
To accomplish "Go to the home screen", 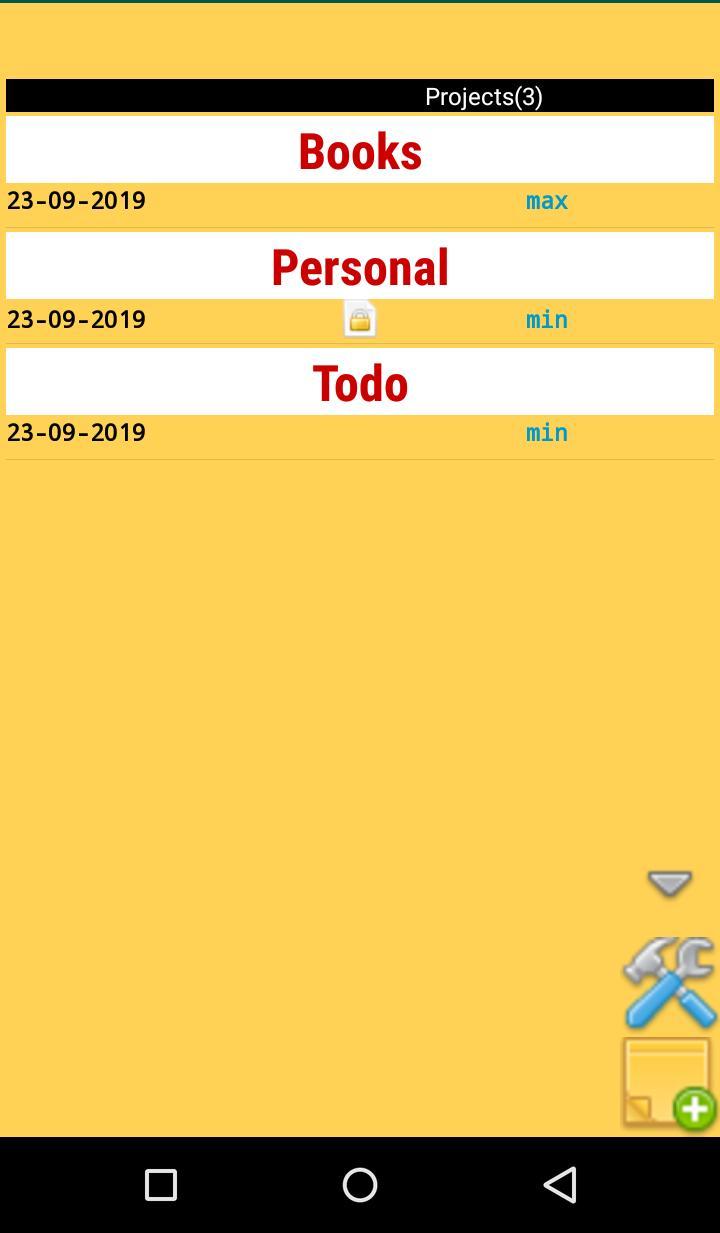I will click(x=360, y=1185).
